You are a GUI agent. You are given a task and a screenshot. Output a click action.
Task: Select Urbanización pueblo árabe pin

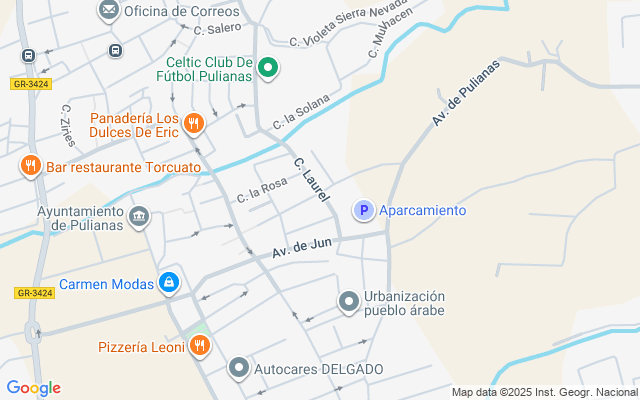(x=349, y=301)
